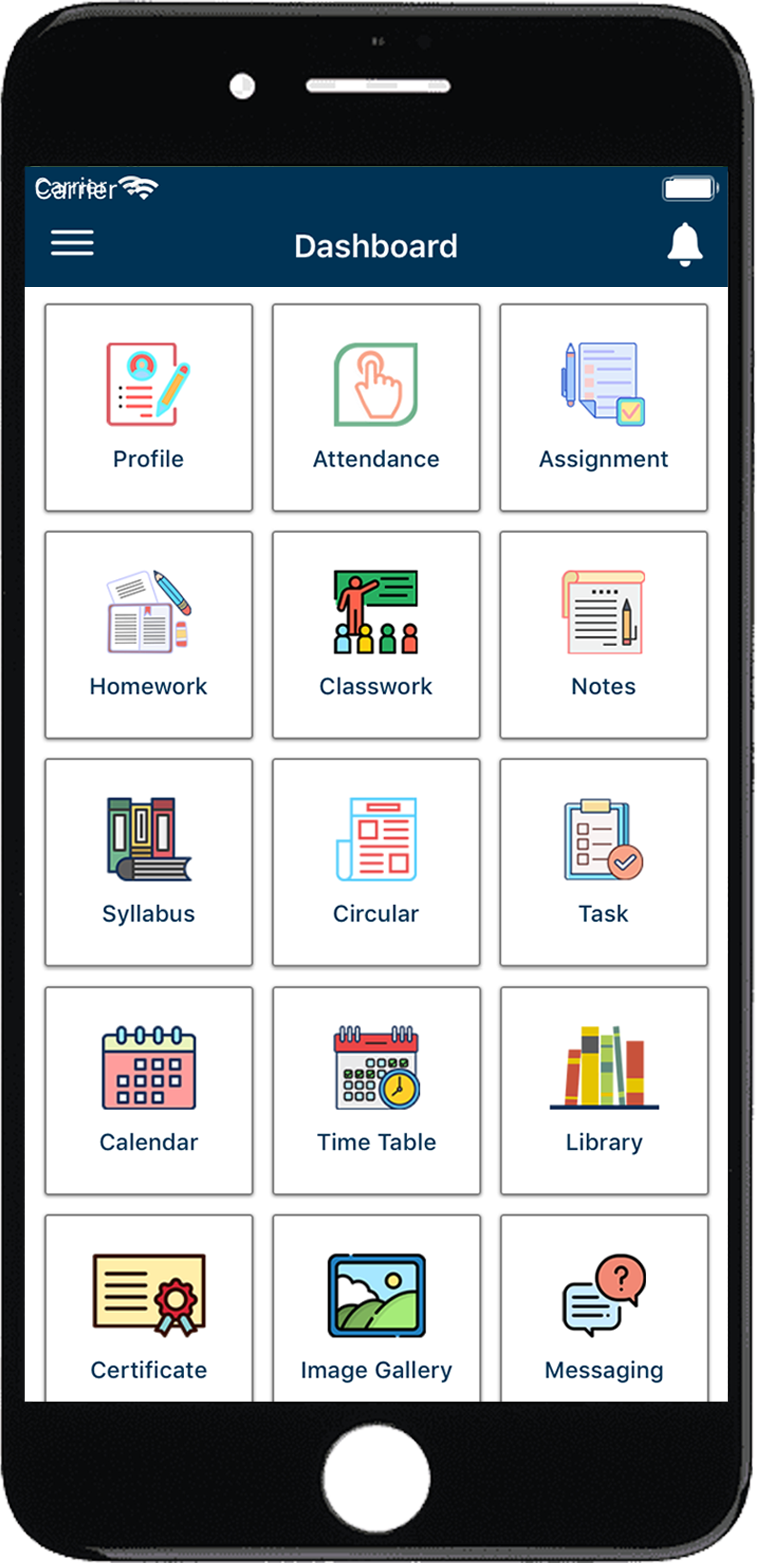The image size is (758, 1566).
Task: Open the navigation hamburger menu
Action: [x=72, y=243]
